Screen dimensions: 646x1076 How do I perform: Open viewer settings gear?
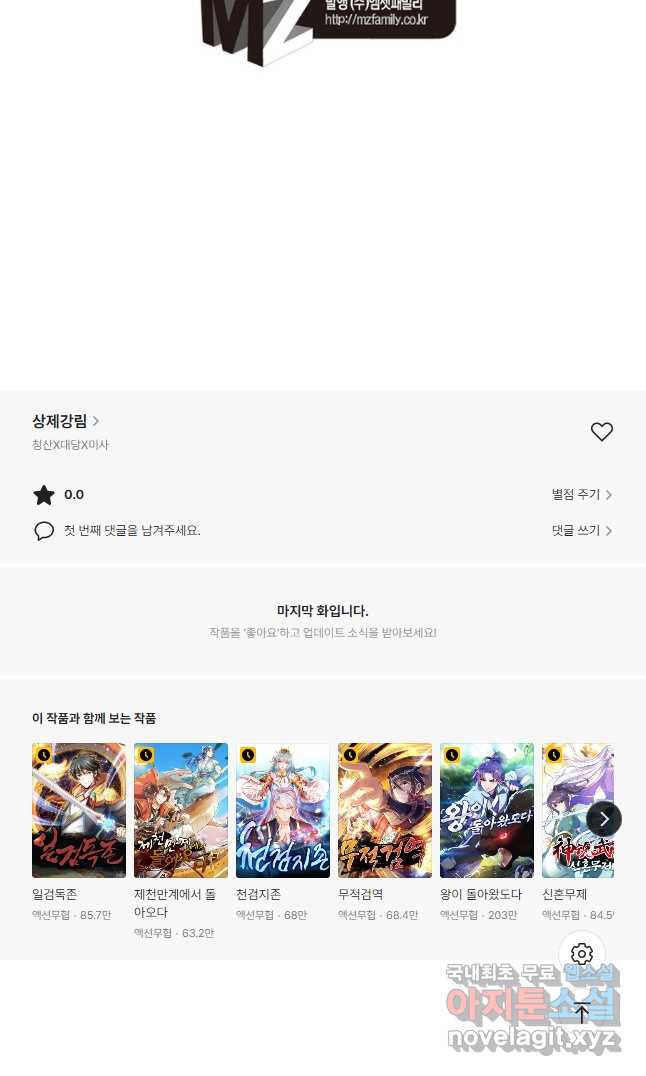(x=582, y=954)
